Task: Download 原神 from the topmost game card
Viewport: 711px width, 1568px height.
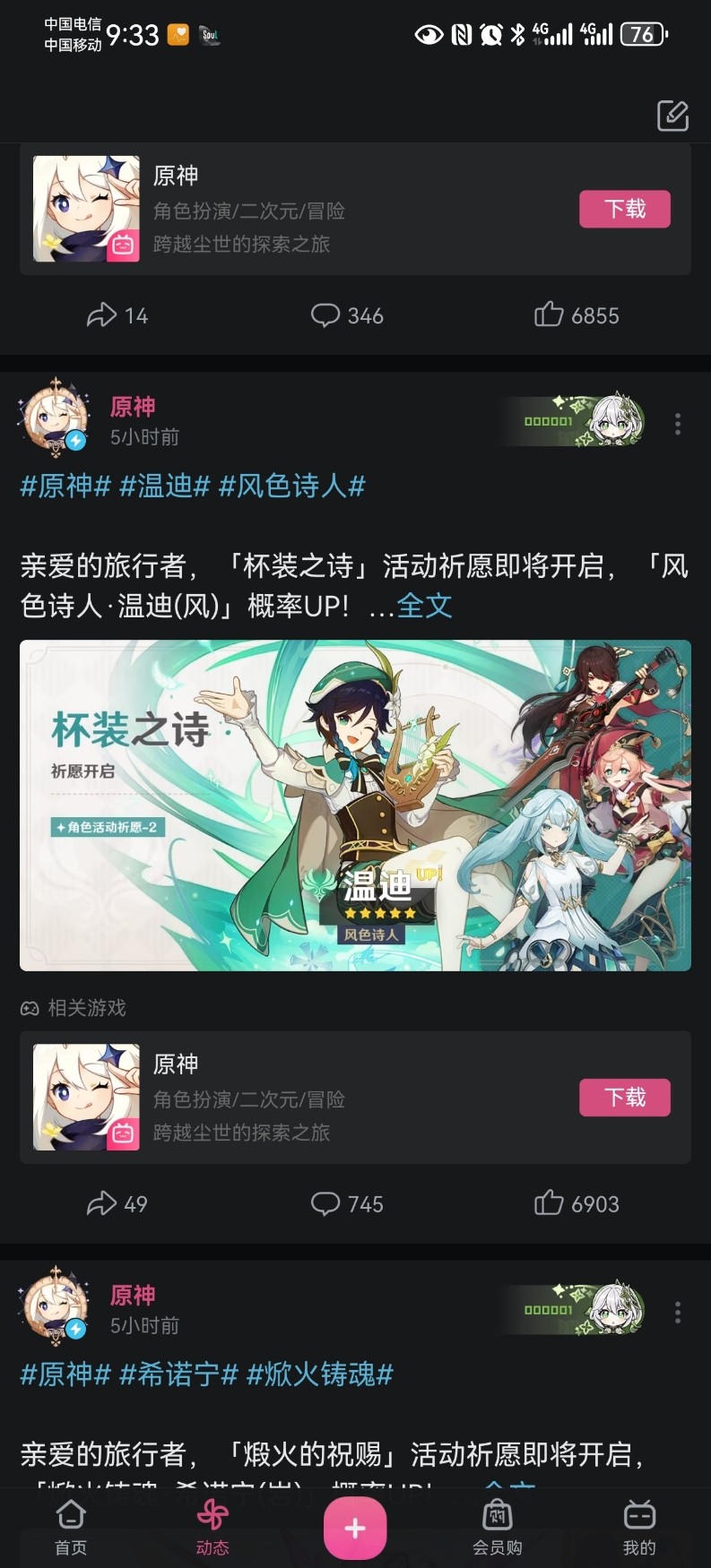Action: click(625, 209)
